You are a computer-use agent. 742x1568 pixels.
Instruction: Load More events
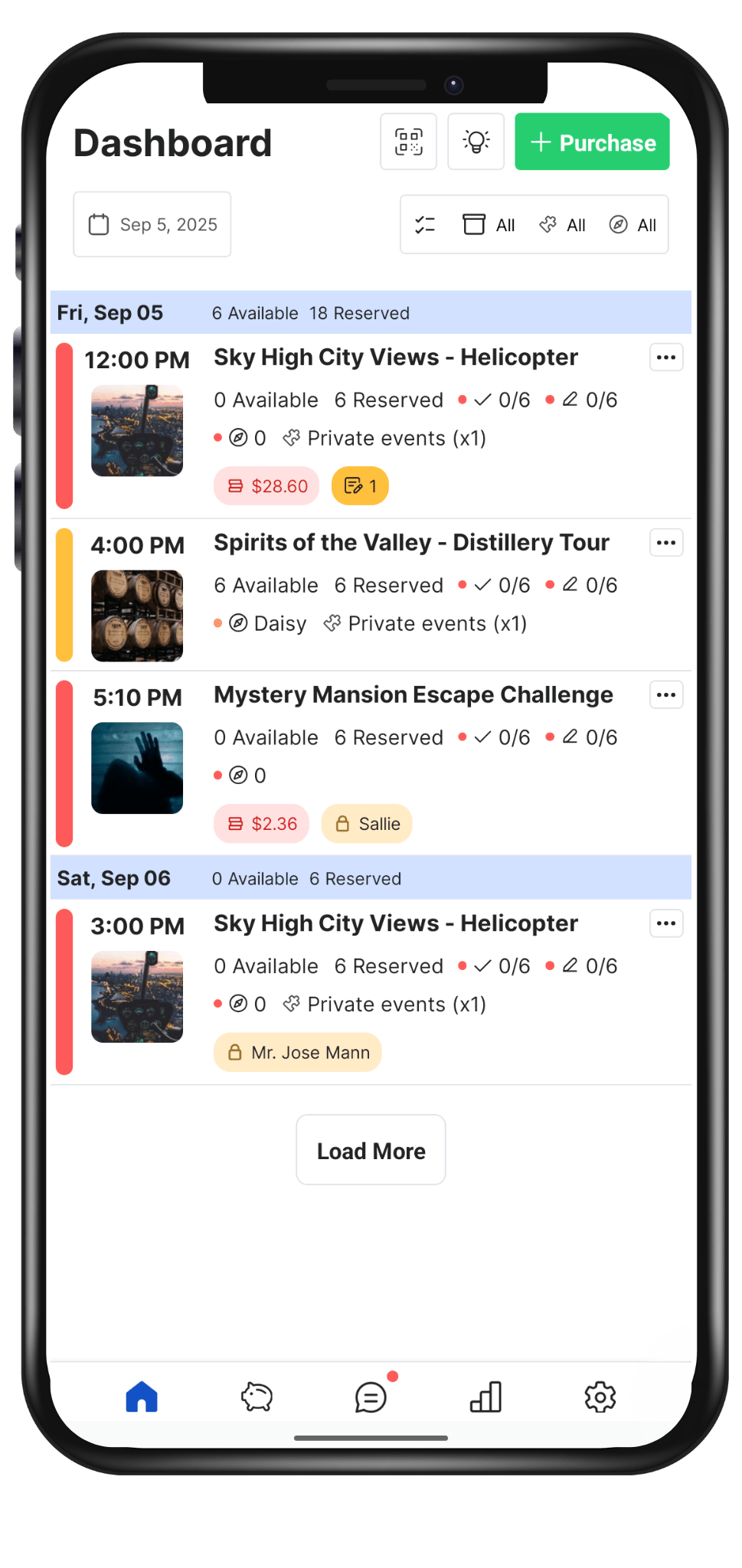[x=371, y=1150]
